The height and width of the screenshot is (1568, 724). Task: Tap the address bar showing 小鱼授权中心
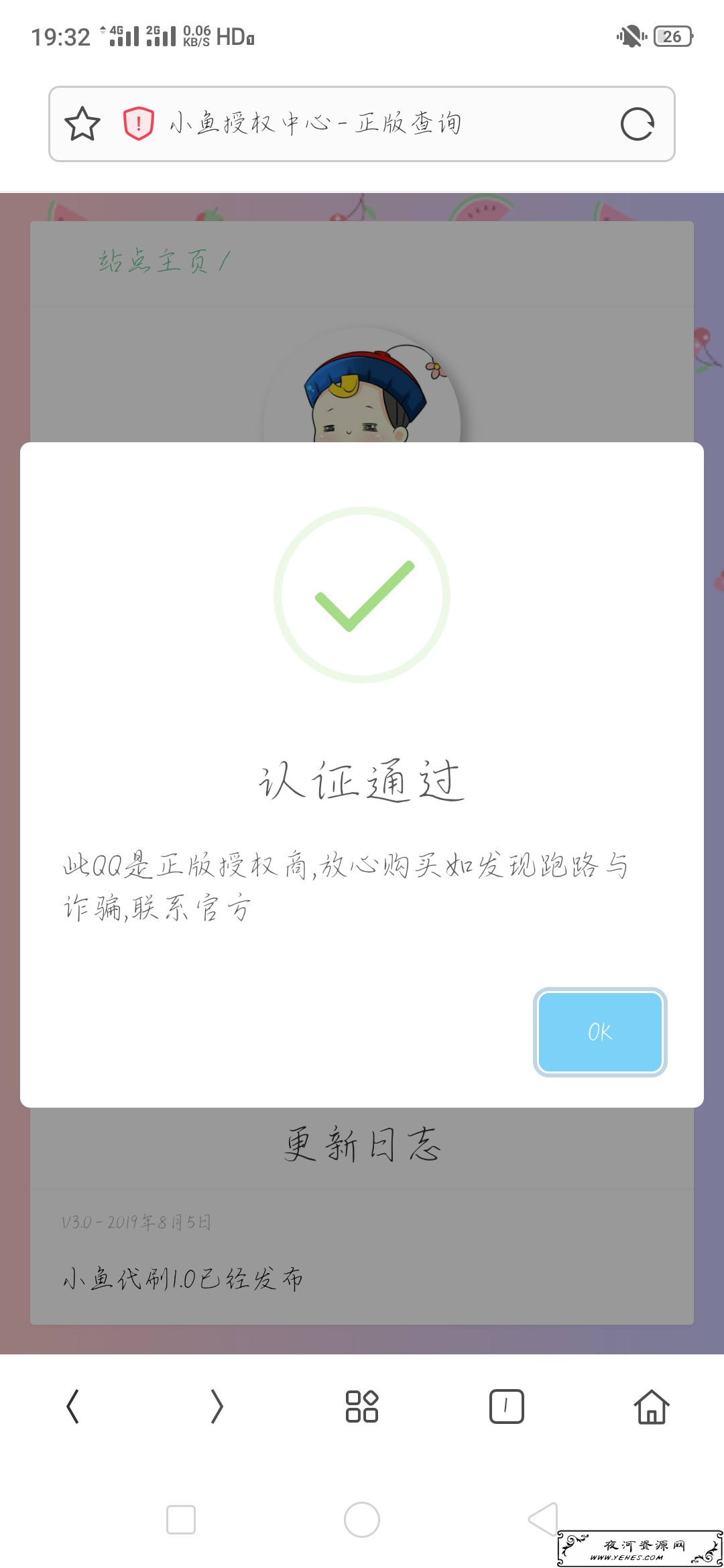click(x=362, y=124)
